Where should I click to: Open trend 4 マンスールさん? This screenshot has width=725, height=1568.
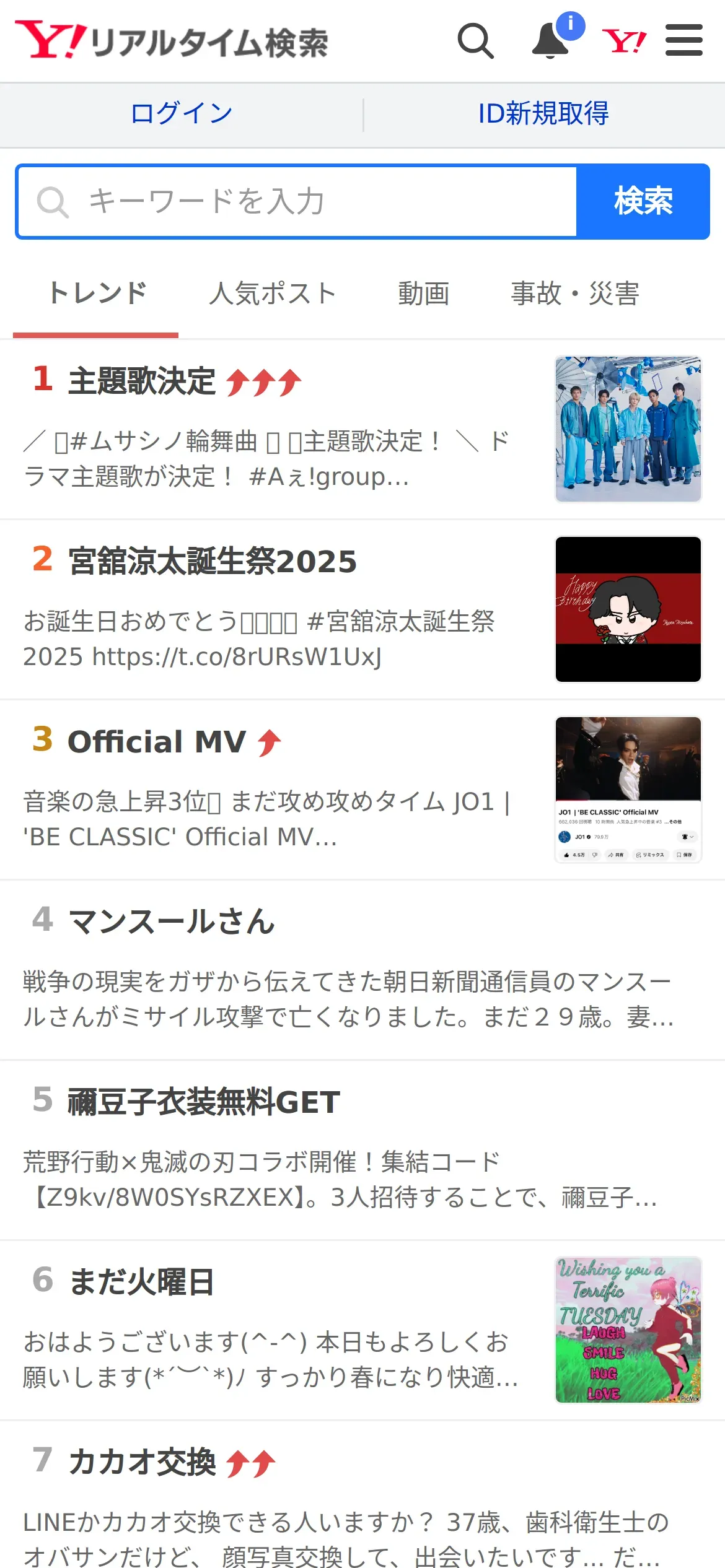[172, 922]
